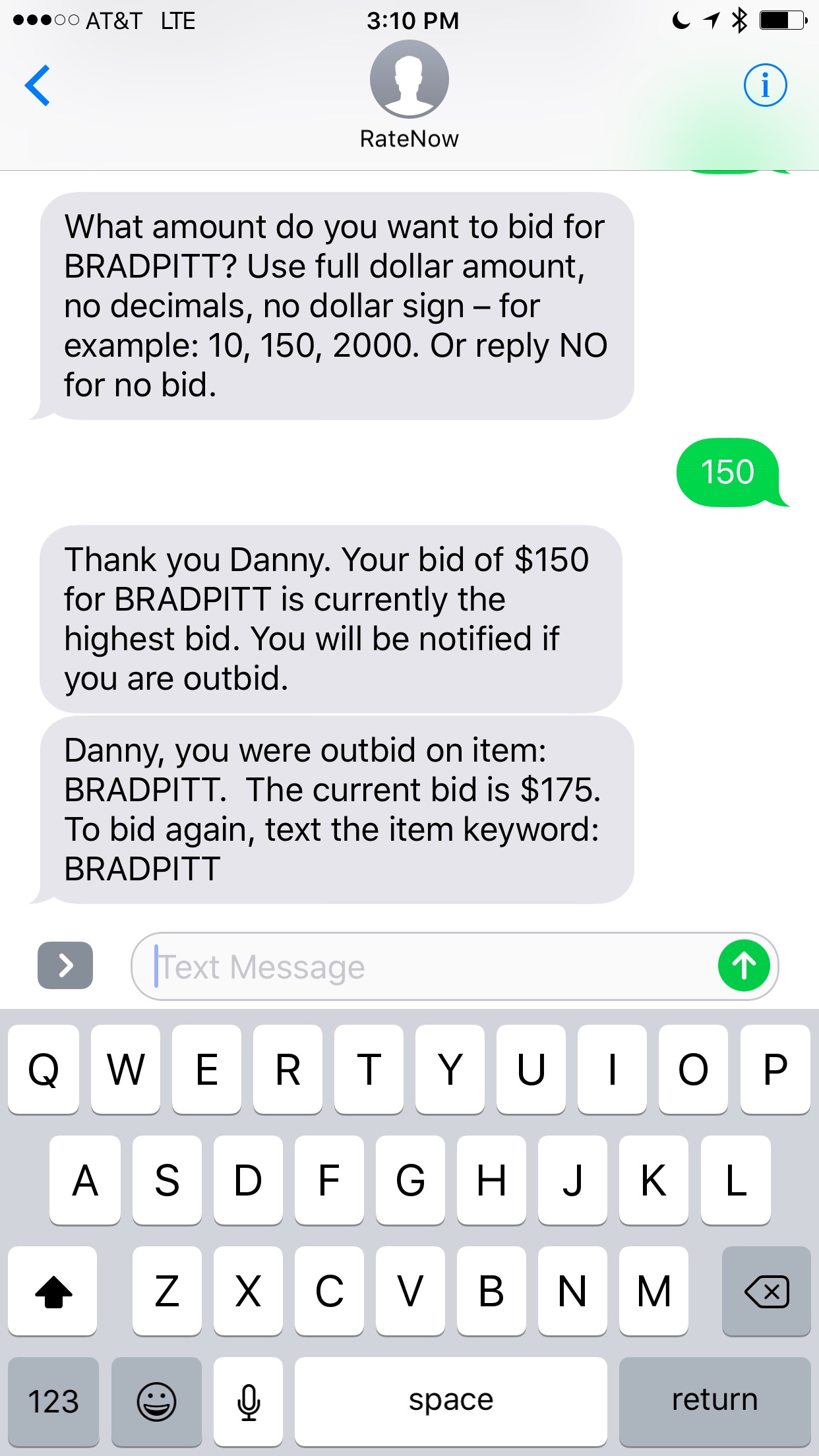This screenshot has width=819, height=1456.
Task: Hit the return key
Action: pyautogui.click(x=715, y=1401)
